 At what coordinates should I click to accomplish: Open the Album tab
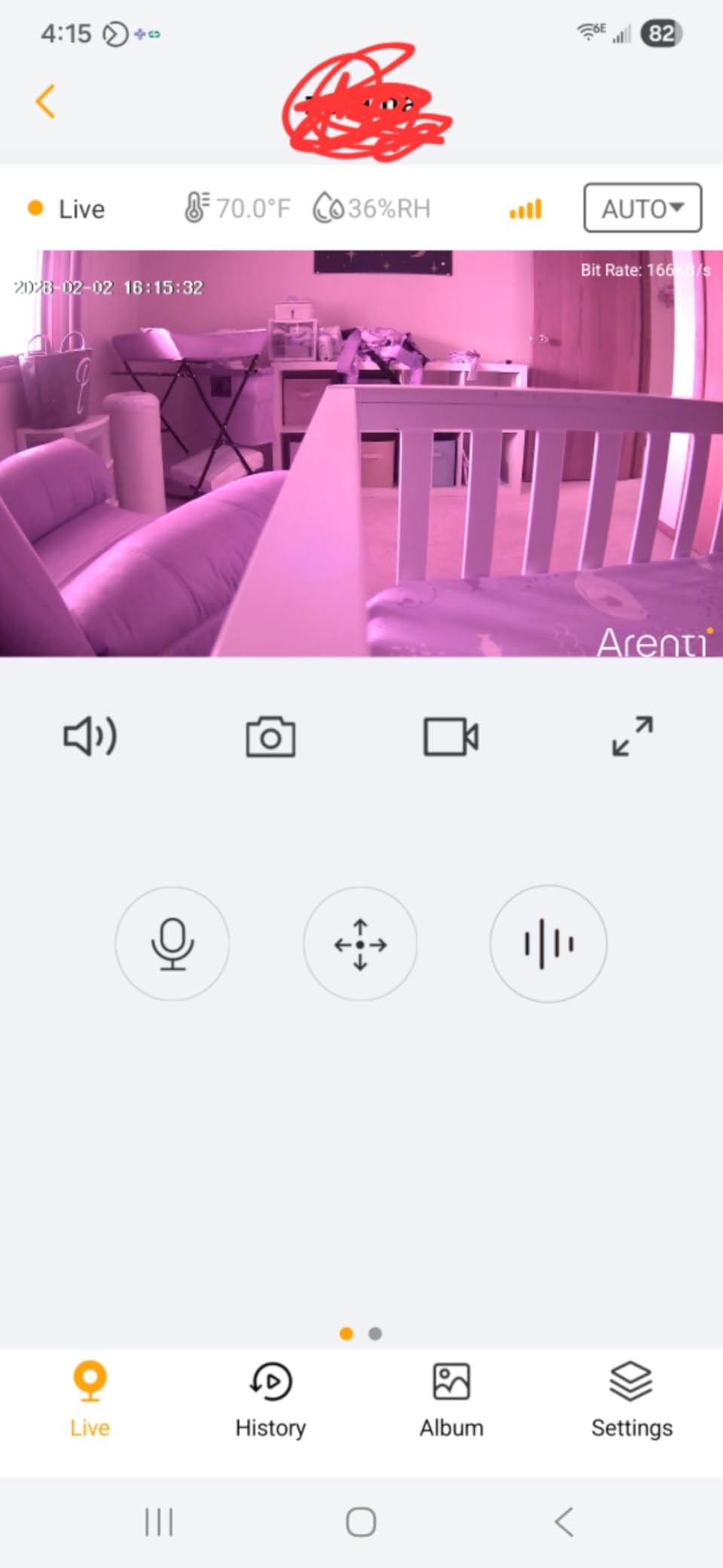tap(450, 1399)
